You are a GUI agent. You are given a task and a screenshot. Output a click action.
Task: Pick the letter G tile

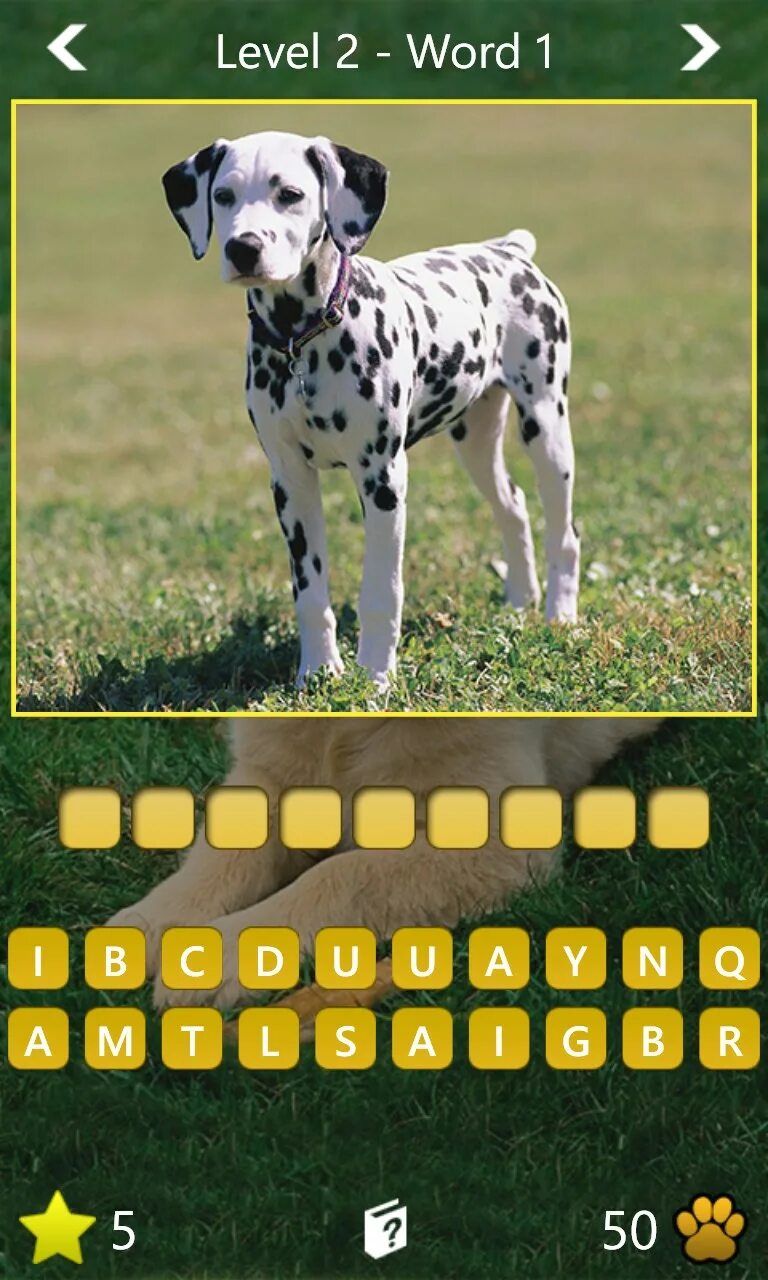[x=576, y=1039]
